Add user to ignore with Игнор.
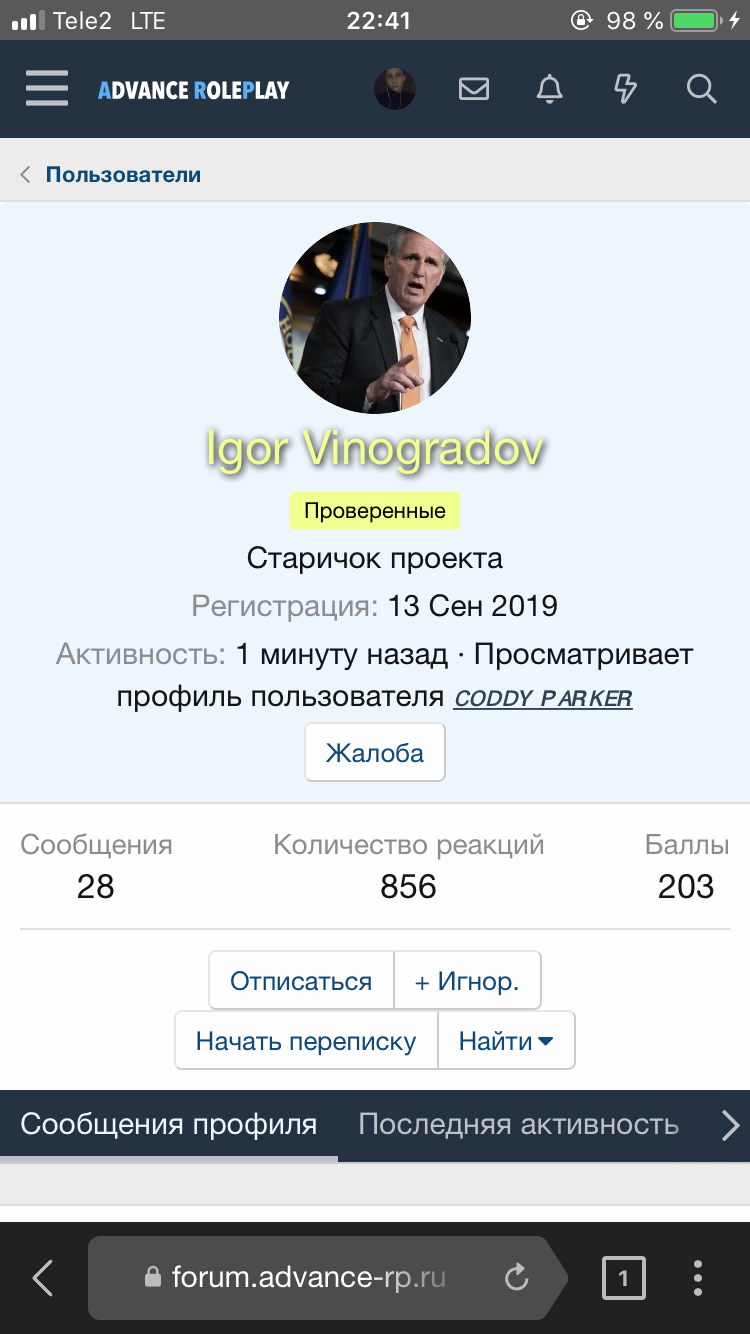This screenshot has width=750, height=1334. 467,981
